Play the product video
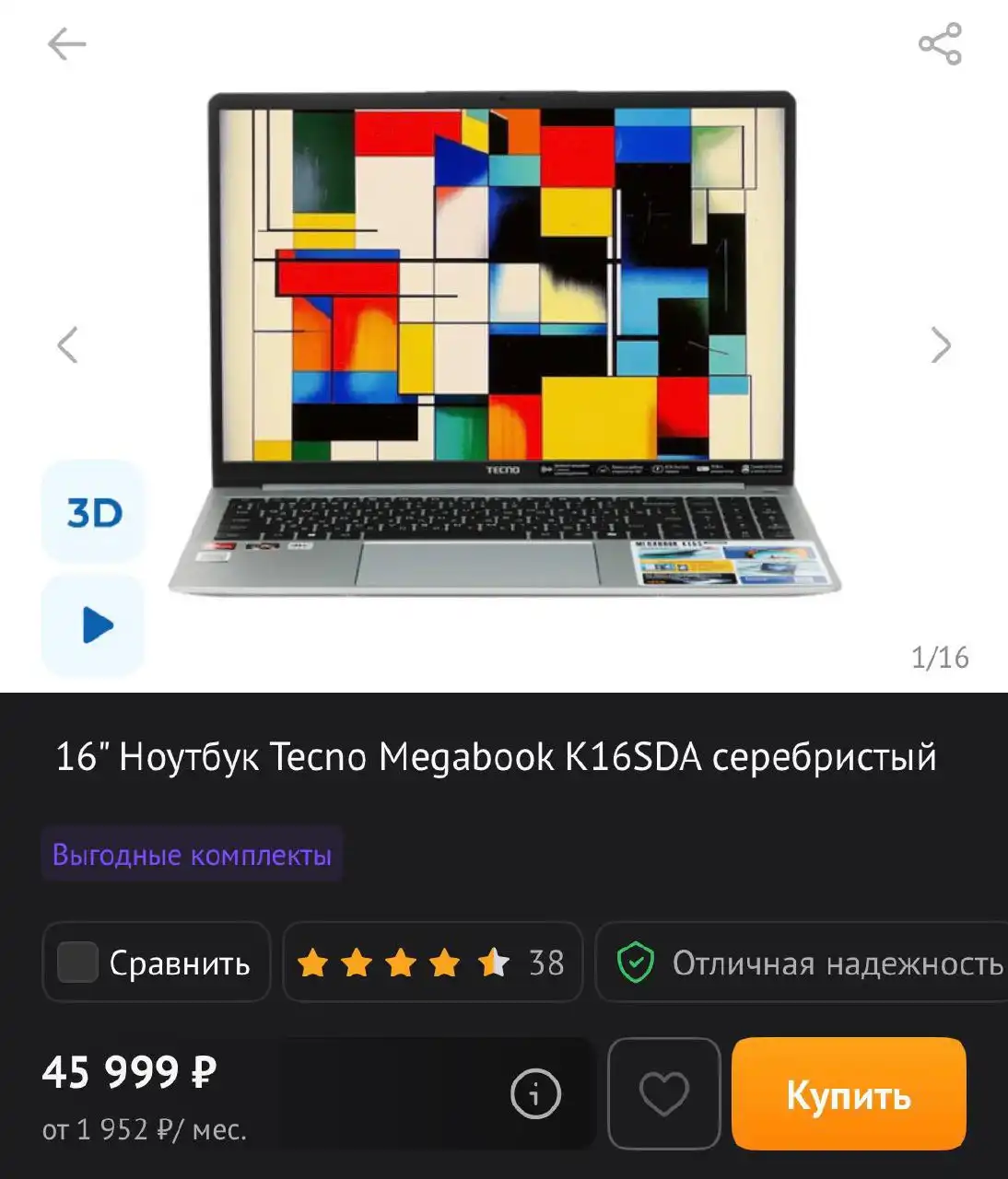This screenshot has width=1008, height=1179. coord(90,625)
